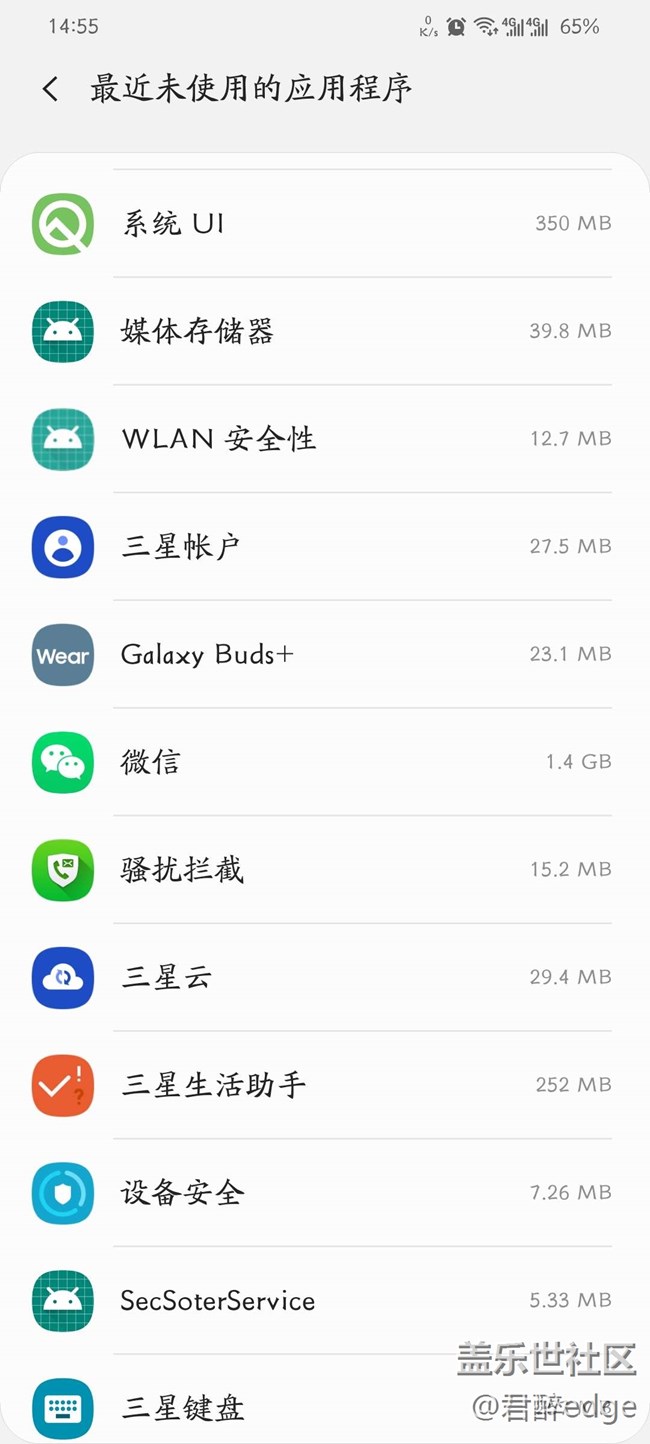Open the 三星键盘 entry

tap(250, 1408)
